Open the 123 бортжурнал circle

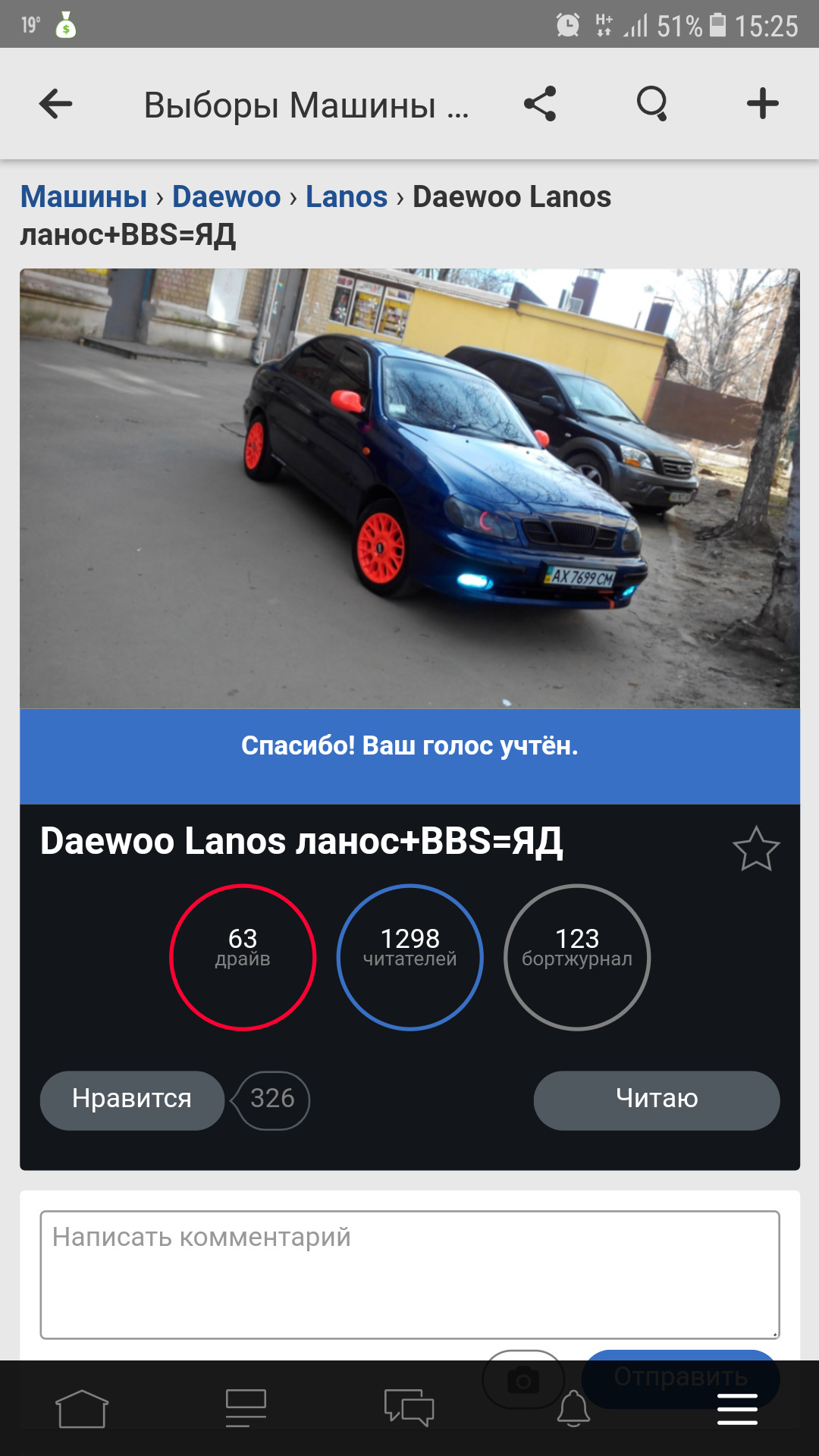click(x=576, y=957)
